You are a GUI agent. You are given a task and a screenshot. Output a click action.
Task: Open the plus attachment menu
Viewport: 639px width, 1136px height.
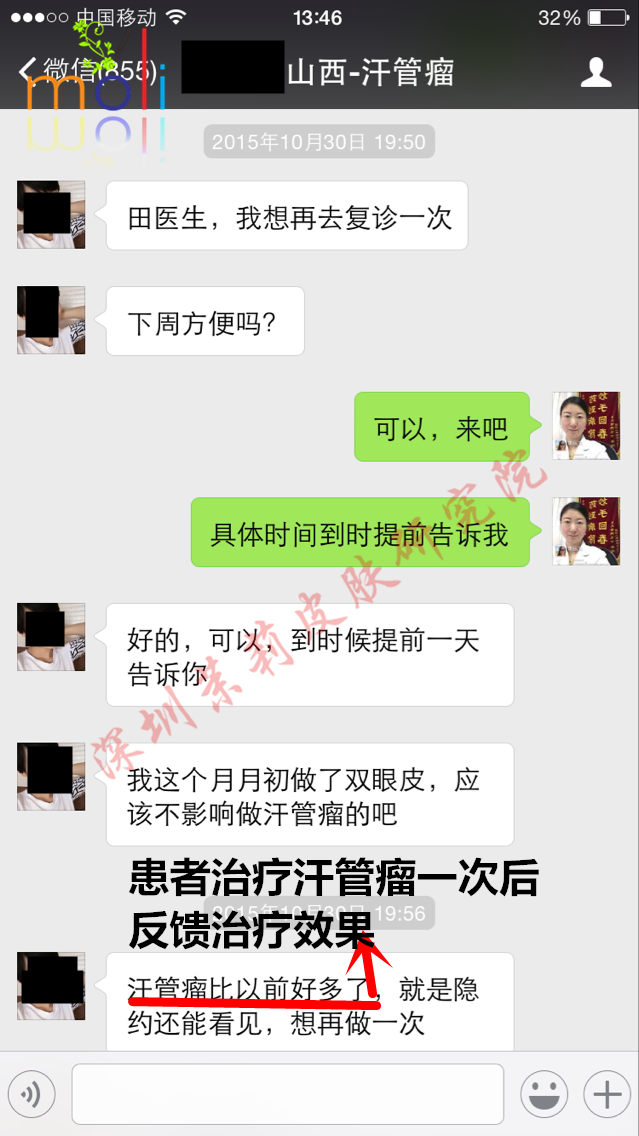click(x=607, y=1095)
